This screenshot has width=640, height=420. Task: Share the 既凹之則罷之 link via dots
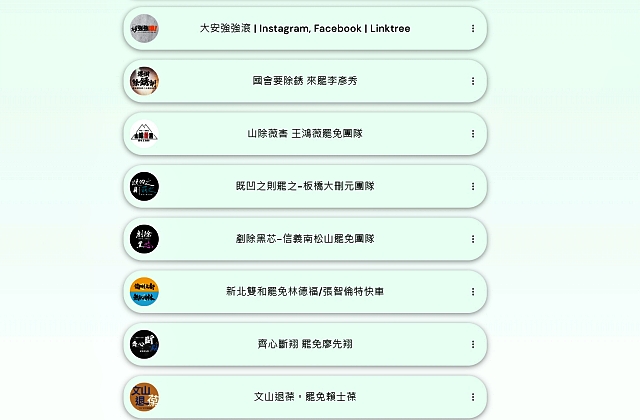point(473,186)
